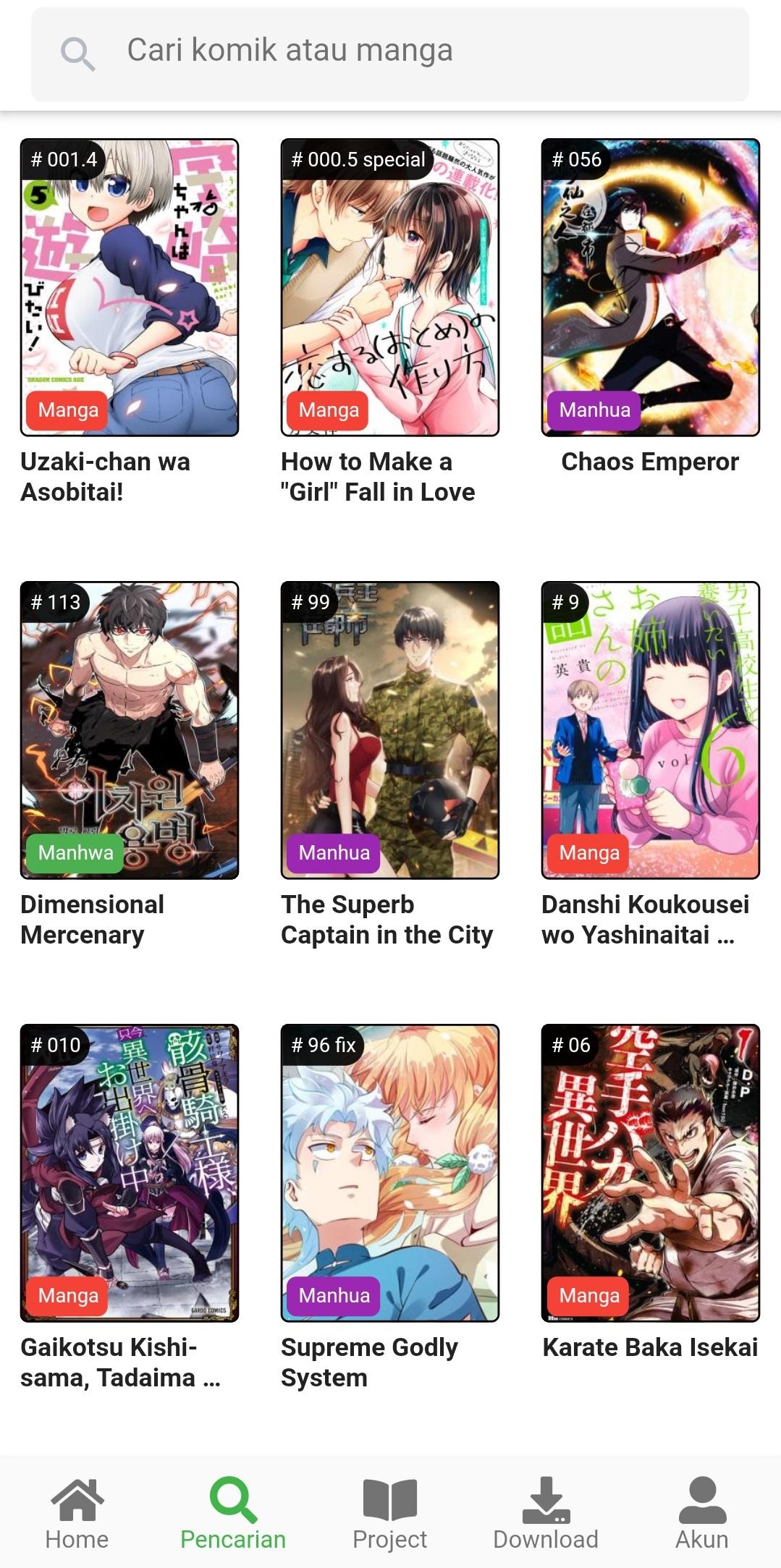Open Supreme Godly System manhua
This screenshot has width=781, height=1568.
coord(390,1174)
